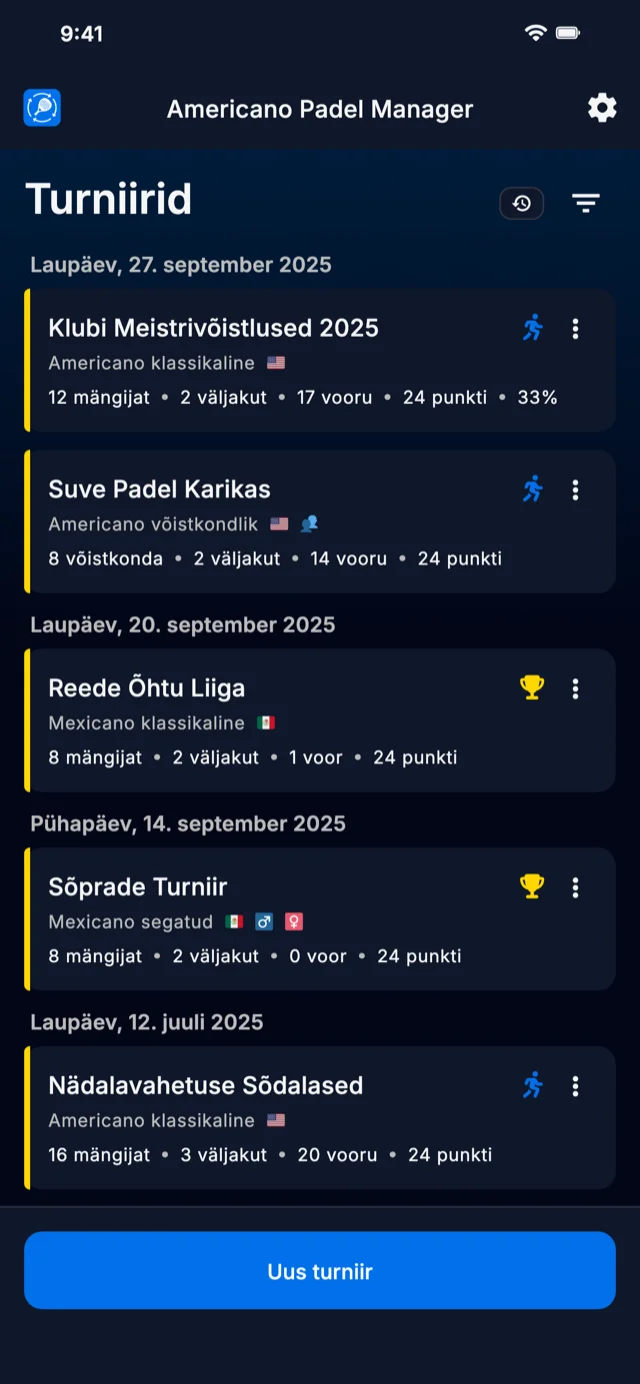Screen dimensions: 640x1384
Task: Toggle the tournament history view
Action: [x=522, y=204]
